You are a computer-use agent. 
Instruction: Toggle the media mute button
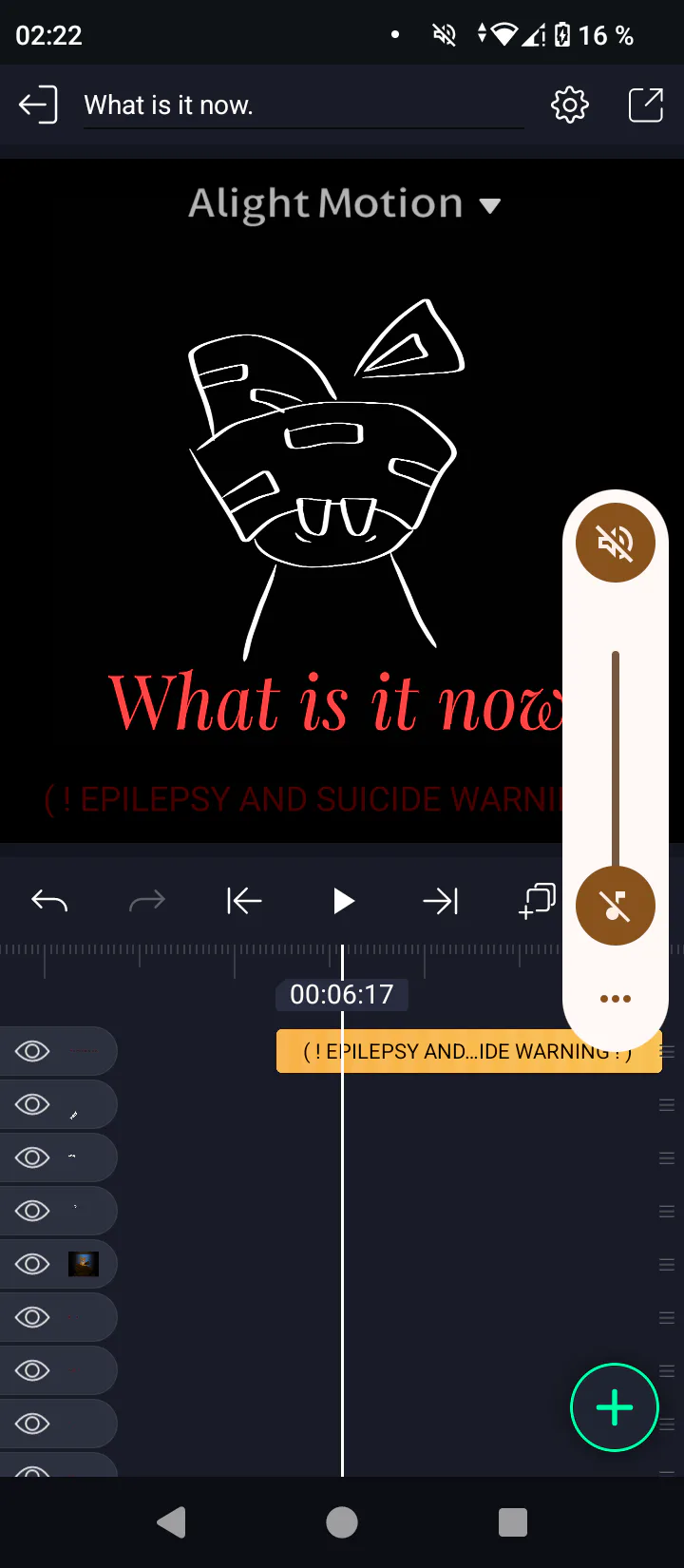pyautogui.click(x=616, y=906)
